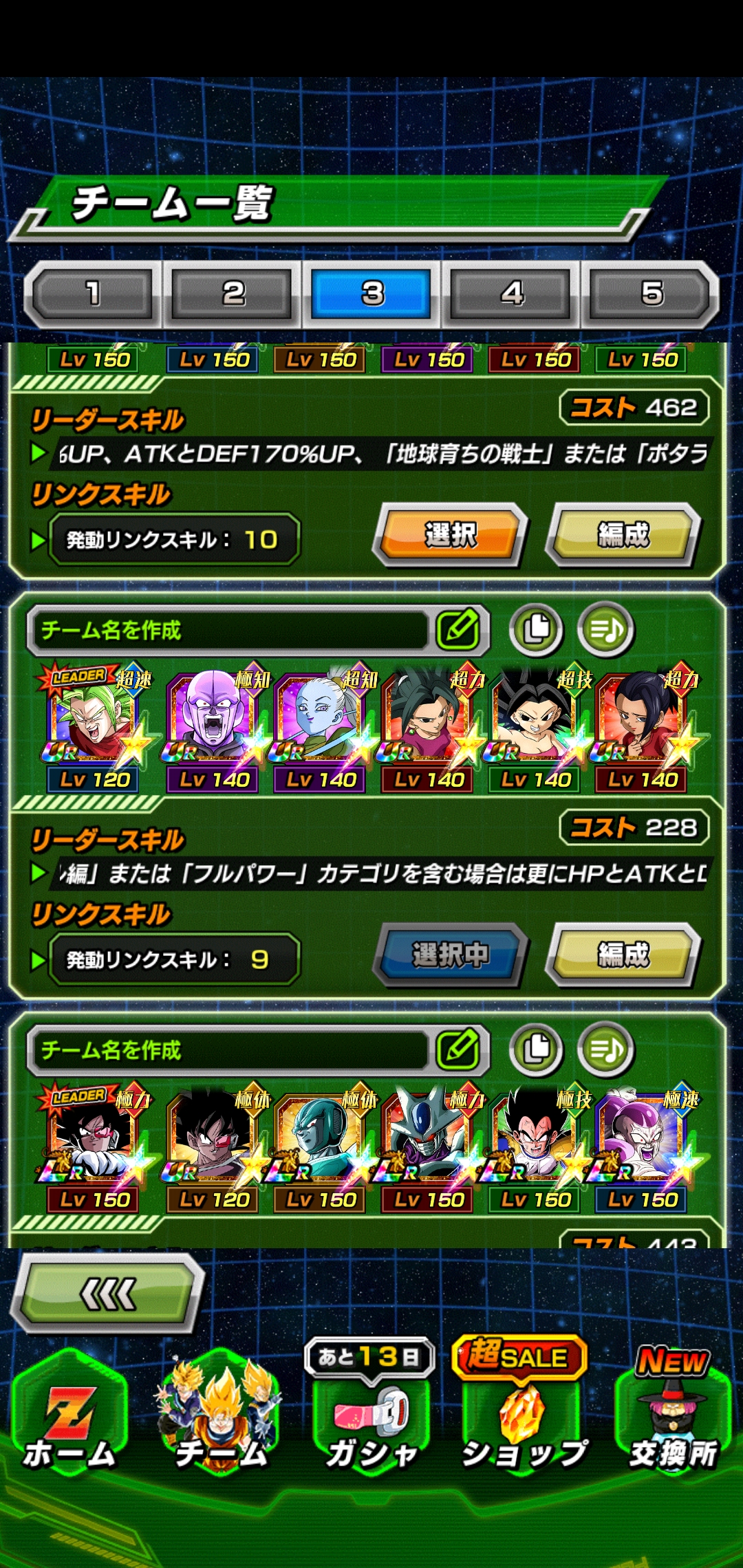Edit team name of the cost 228 team
This screenshot has height=1568, width=743.
pyautogui.click(x=459, y=630)
